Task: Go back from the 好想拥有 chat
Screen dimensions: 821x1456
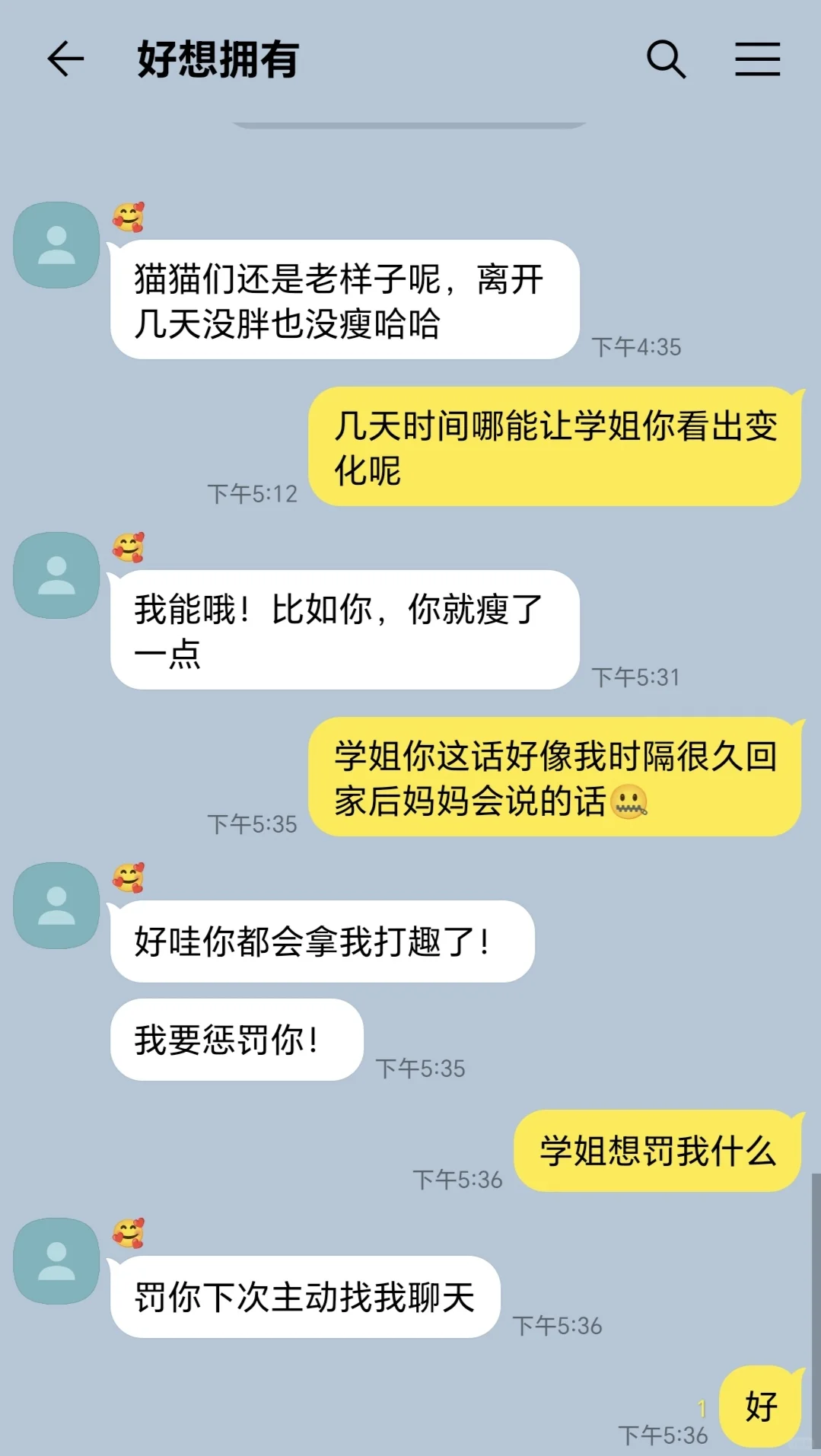Action: coord(65,59)
